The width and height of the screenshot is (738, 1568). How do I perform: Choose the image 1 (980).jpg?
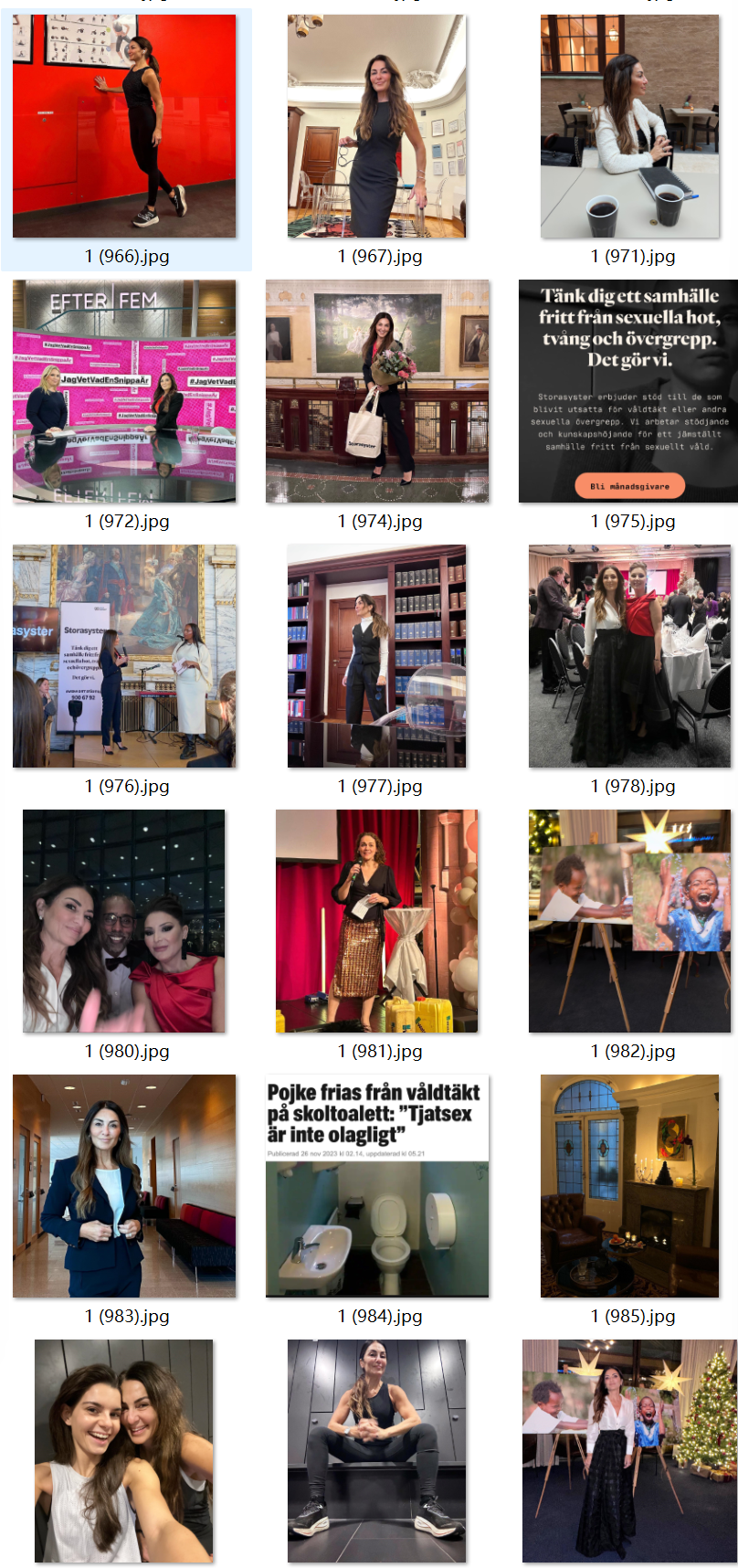(124, 921)
